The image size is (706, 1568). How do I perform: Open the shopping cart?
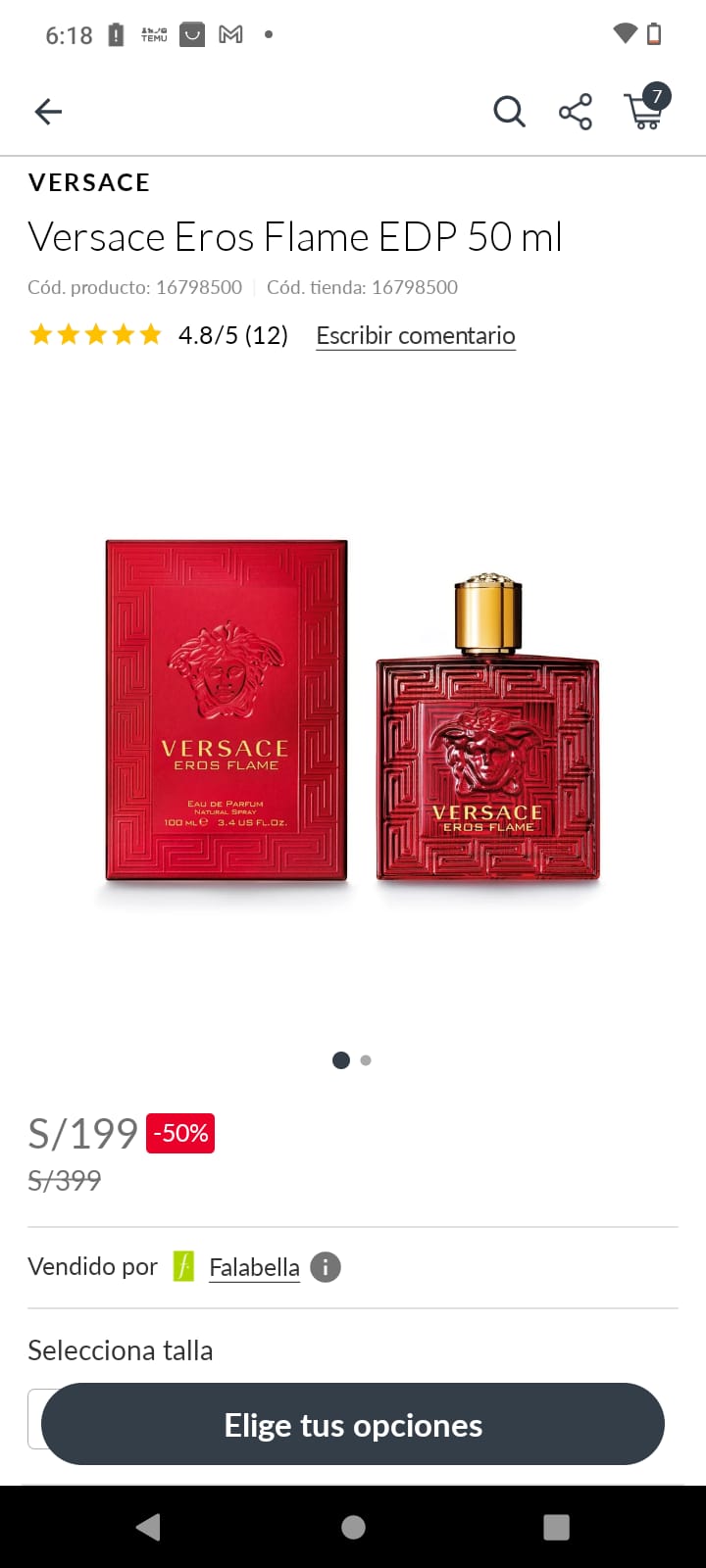[x=645, y=110]
